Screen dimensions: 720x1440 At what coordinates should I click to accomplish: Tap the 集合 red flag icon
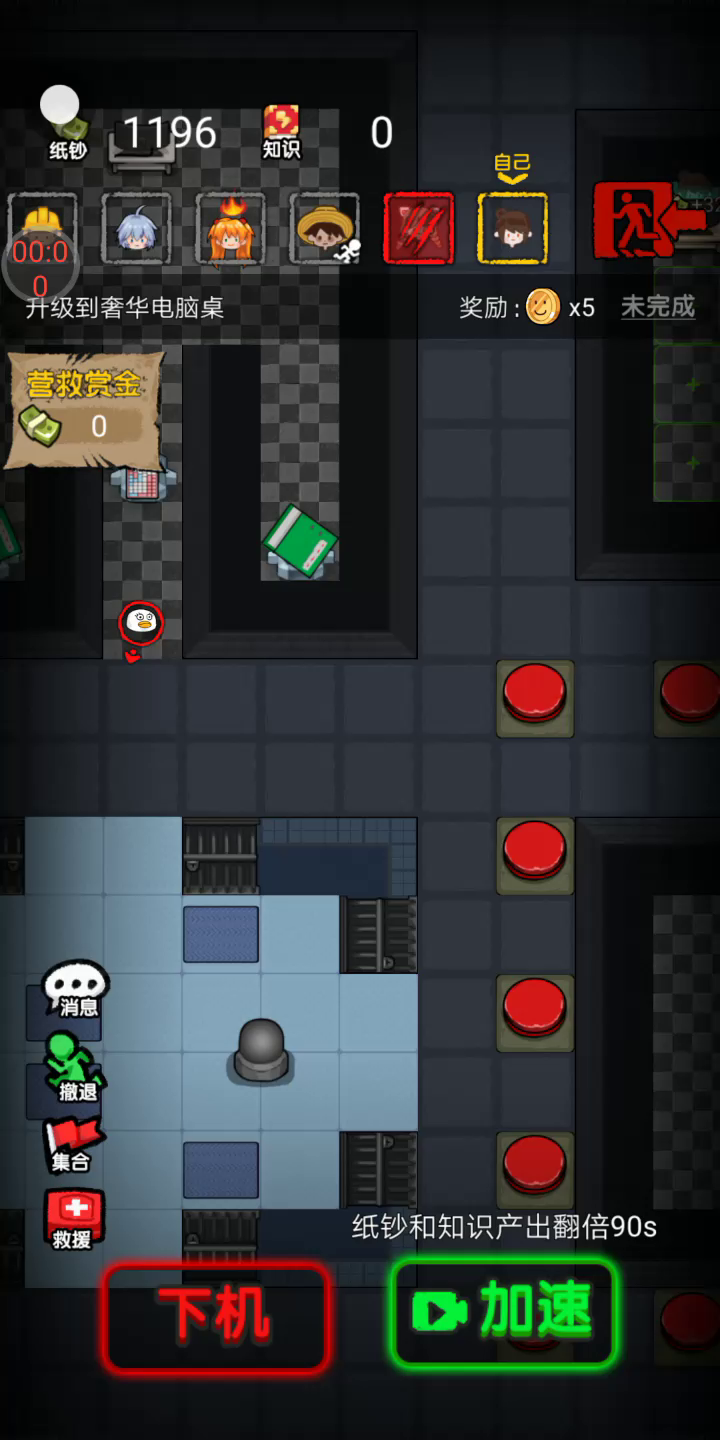pos(72,1144)
